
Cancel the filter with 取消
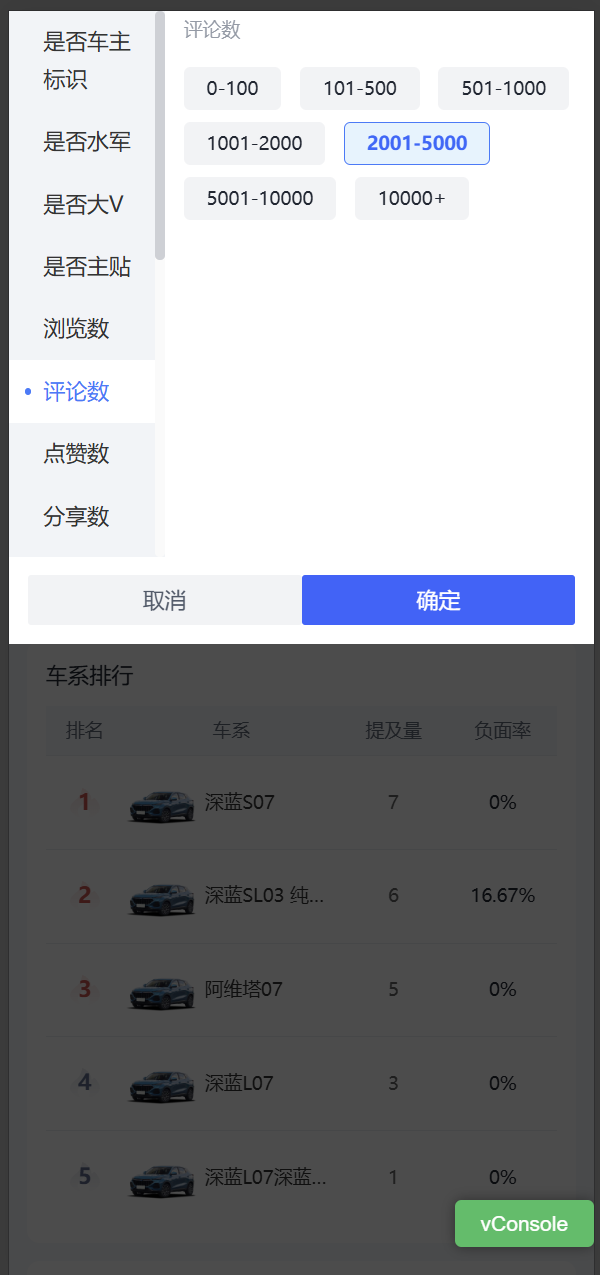pyautogui.click(x=164, y=600)
